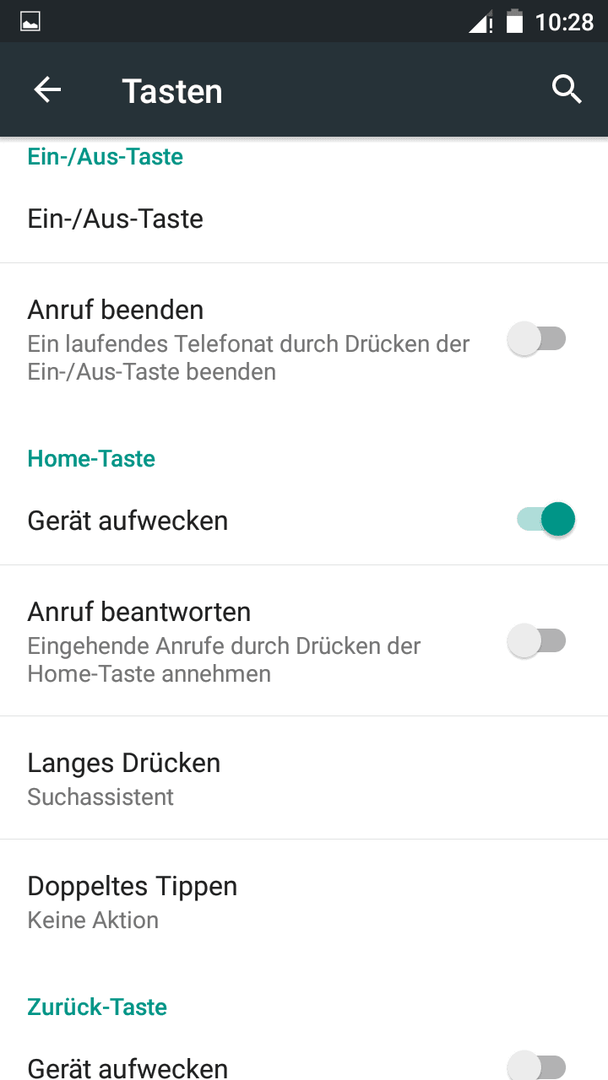The height and width of the screenshot is (1080, 608).
Task: Go back using the arrow beside Tasten
Action: [x=48, y=90]
